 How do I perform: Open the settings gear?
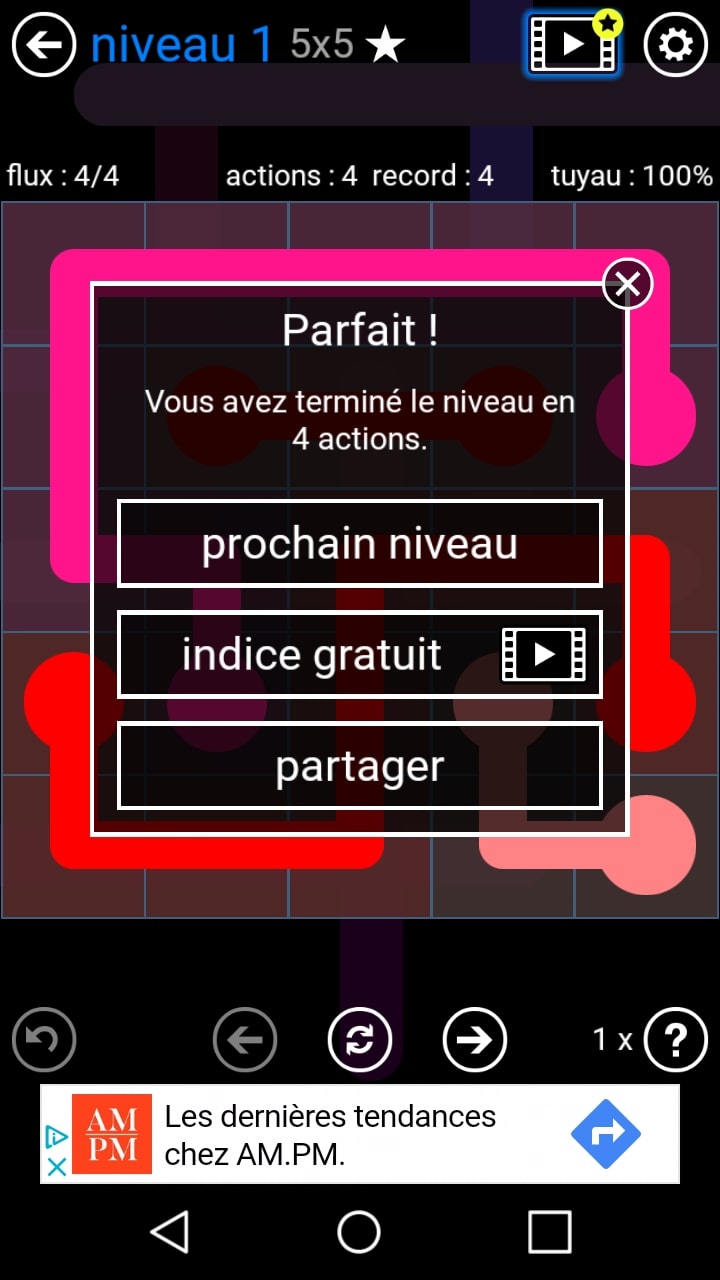tap(675, 44)
